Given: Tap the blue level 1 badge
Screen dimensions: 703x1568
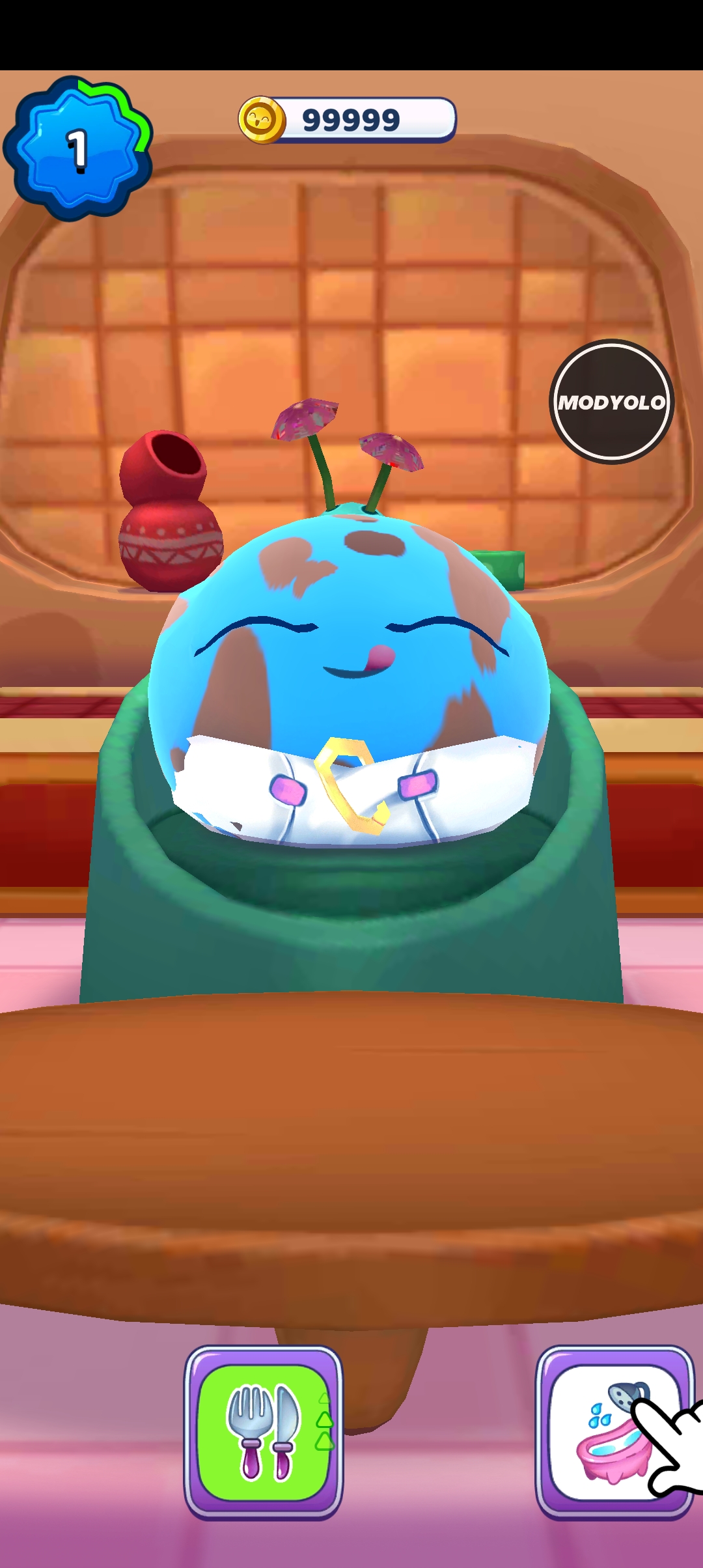Looking at the screenshot, I should [78, 148].
